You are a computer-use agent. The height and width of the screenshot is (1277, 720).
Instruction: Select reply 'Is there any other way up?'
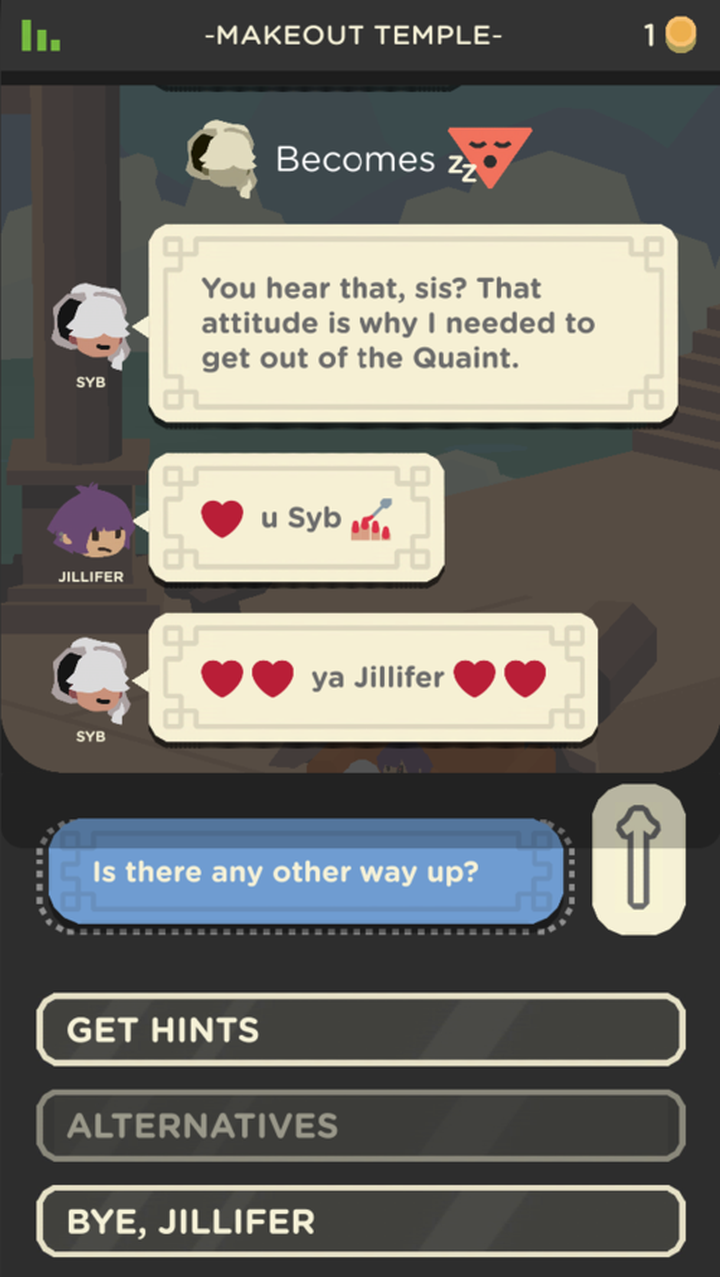305,872
